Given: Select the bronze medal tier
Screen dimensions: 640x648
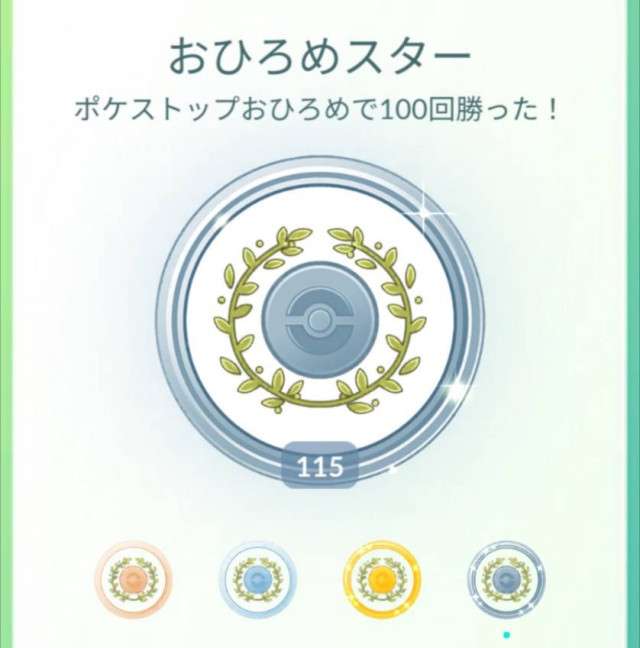Looking at the screenshot, I should pyautogui.click(x=133, y=580).
